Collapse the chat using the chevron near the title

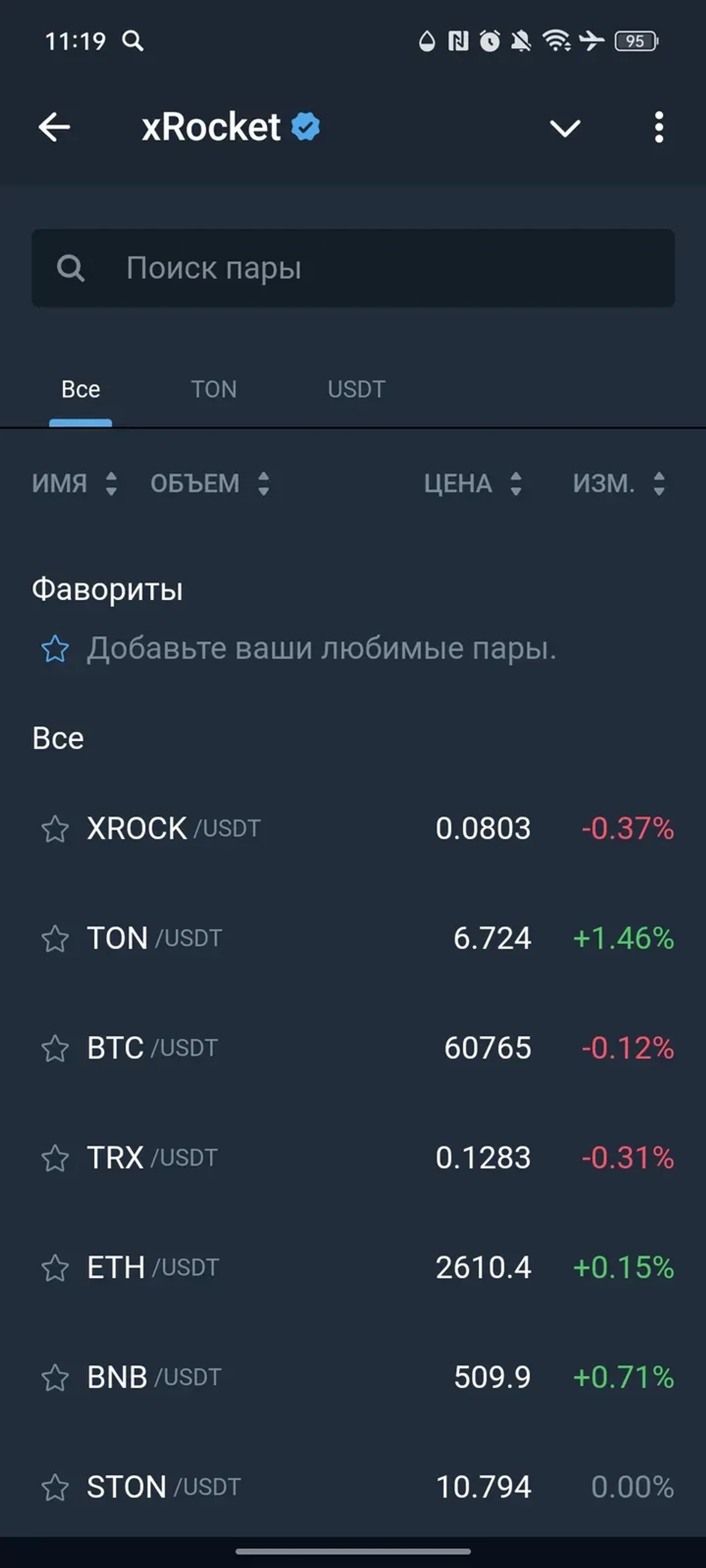pos(564,128)
